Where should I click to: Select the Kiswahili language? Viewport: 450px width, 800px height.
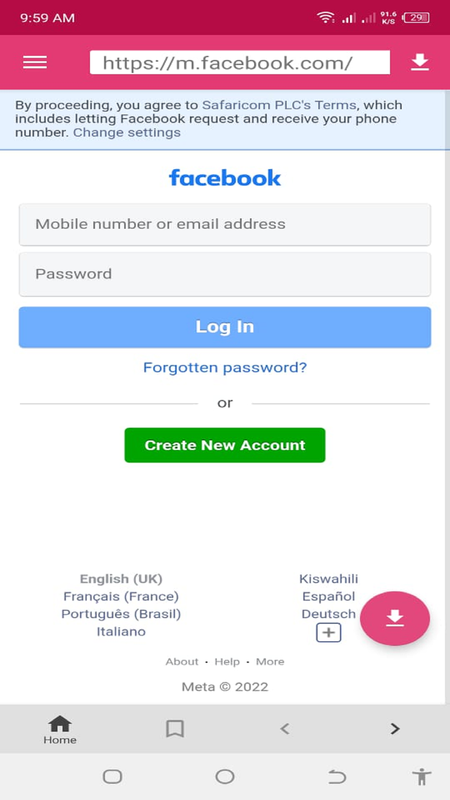tap(329, 579)
